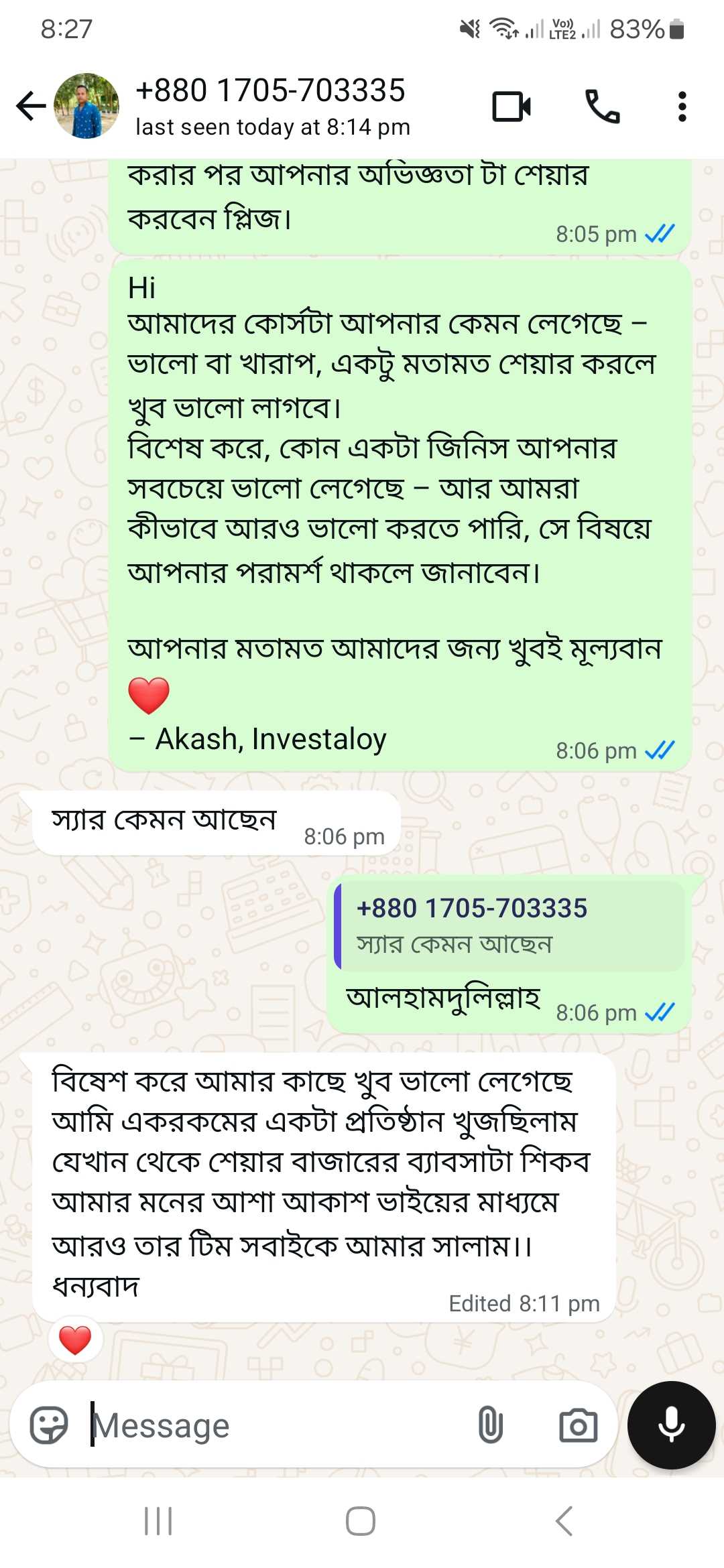Focus the Message text field
This screenshot has height=1568, width=724.
275,1425
